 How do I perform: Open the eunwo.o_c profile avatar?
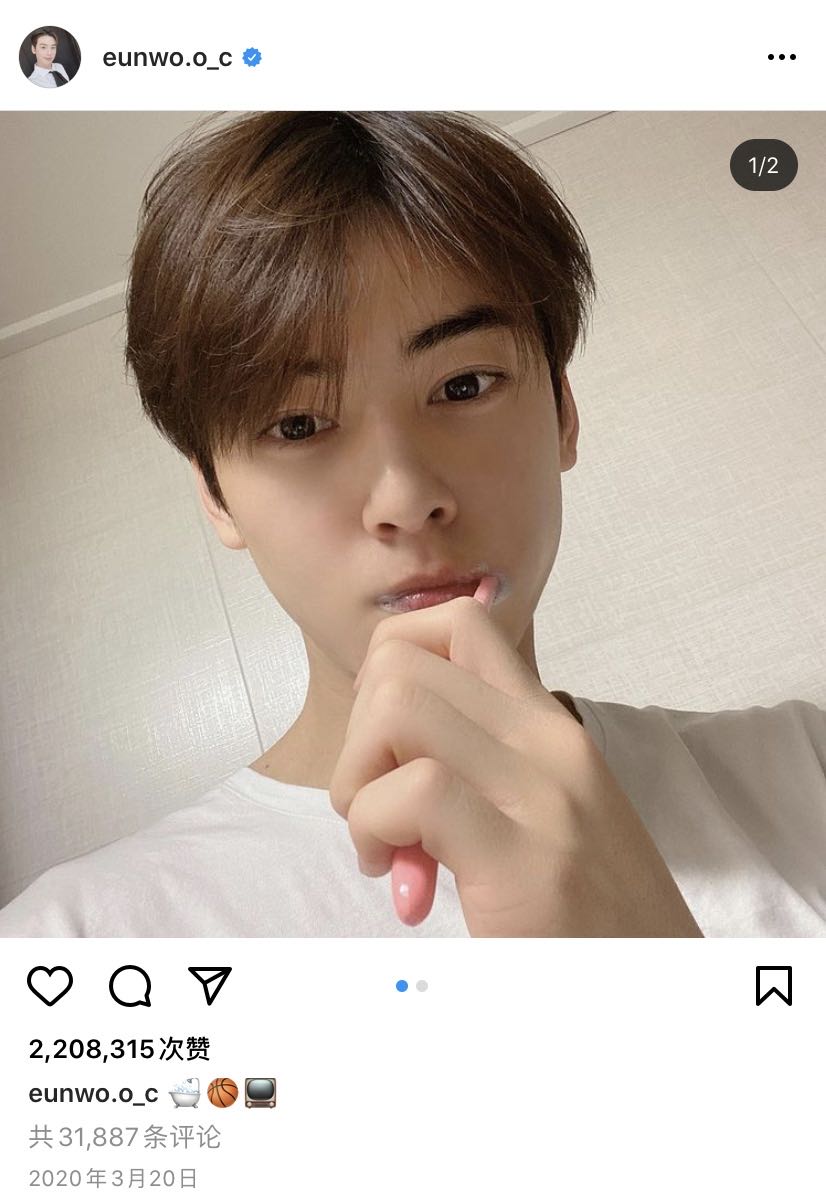point(49,57)
